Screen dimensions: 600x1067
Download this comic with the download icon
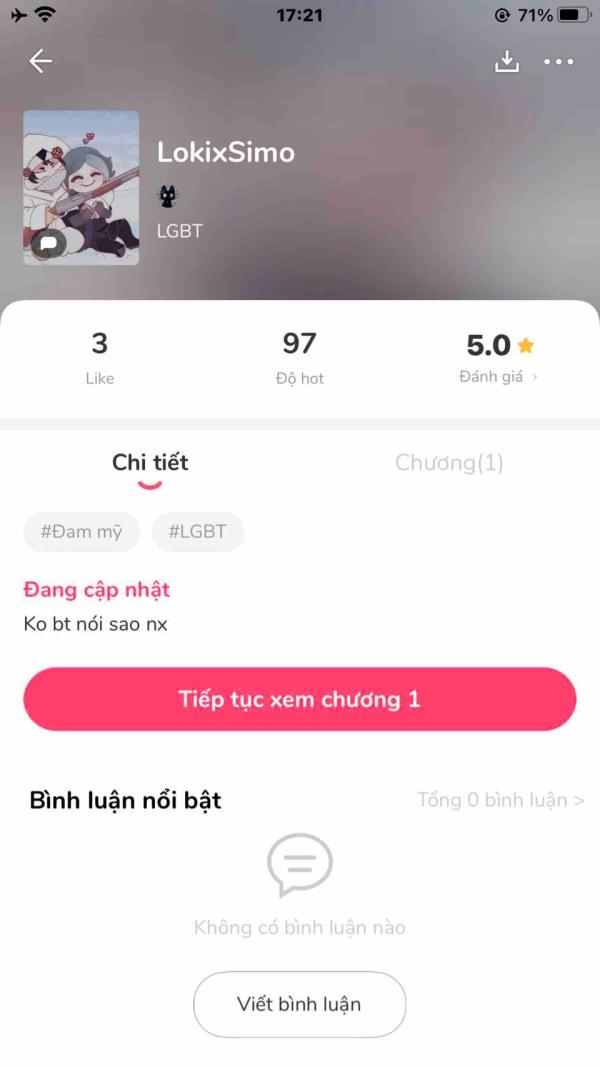(x=508, y=62)
